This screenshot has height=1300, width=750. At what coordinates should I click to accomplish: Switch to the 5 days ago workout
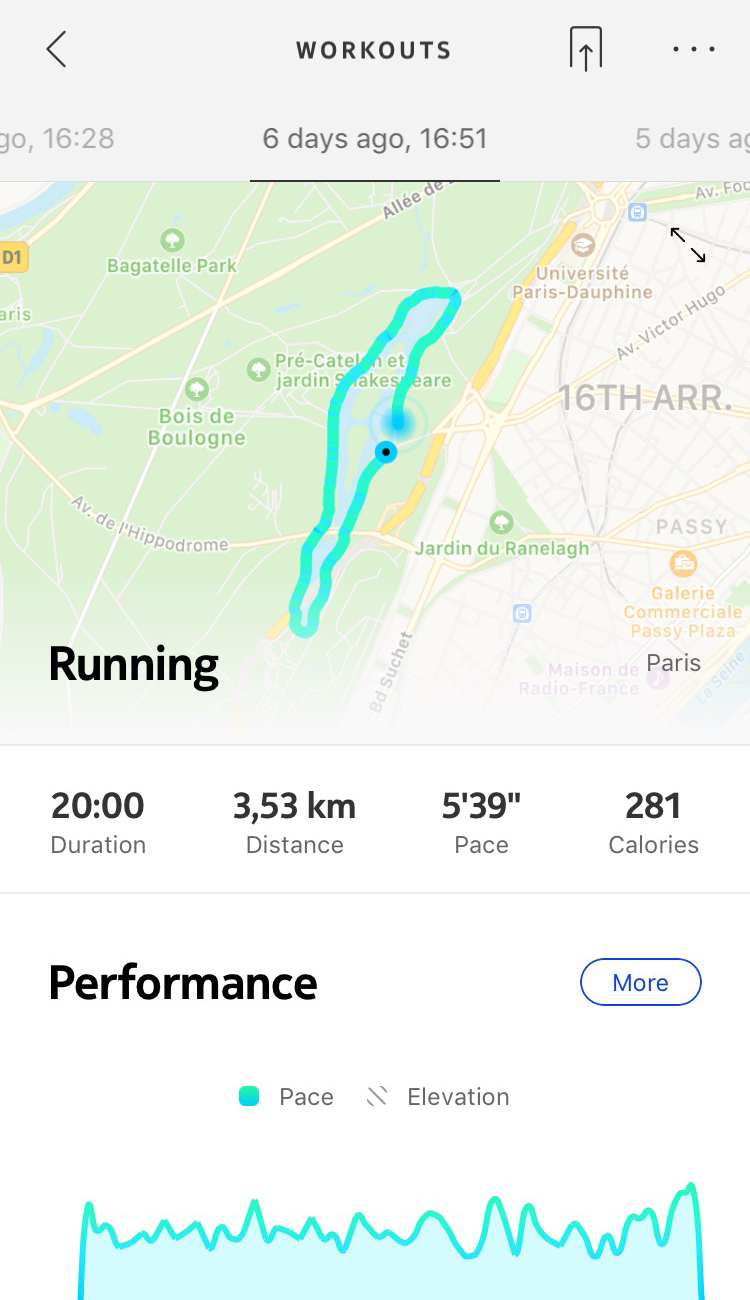point(692,138)
